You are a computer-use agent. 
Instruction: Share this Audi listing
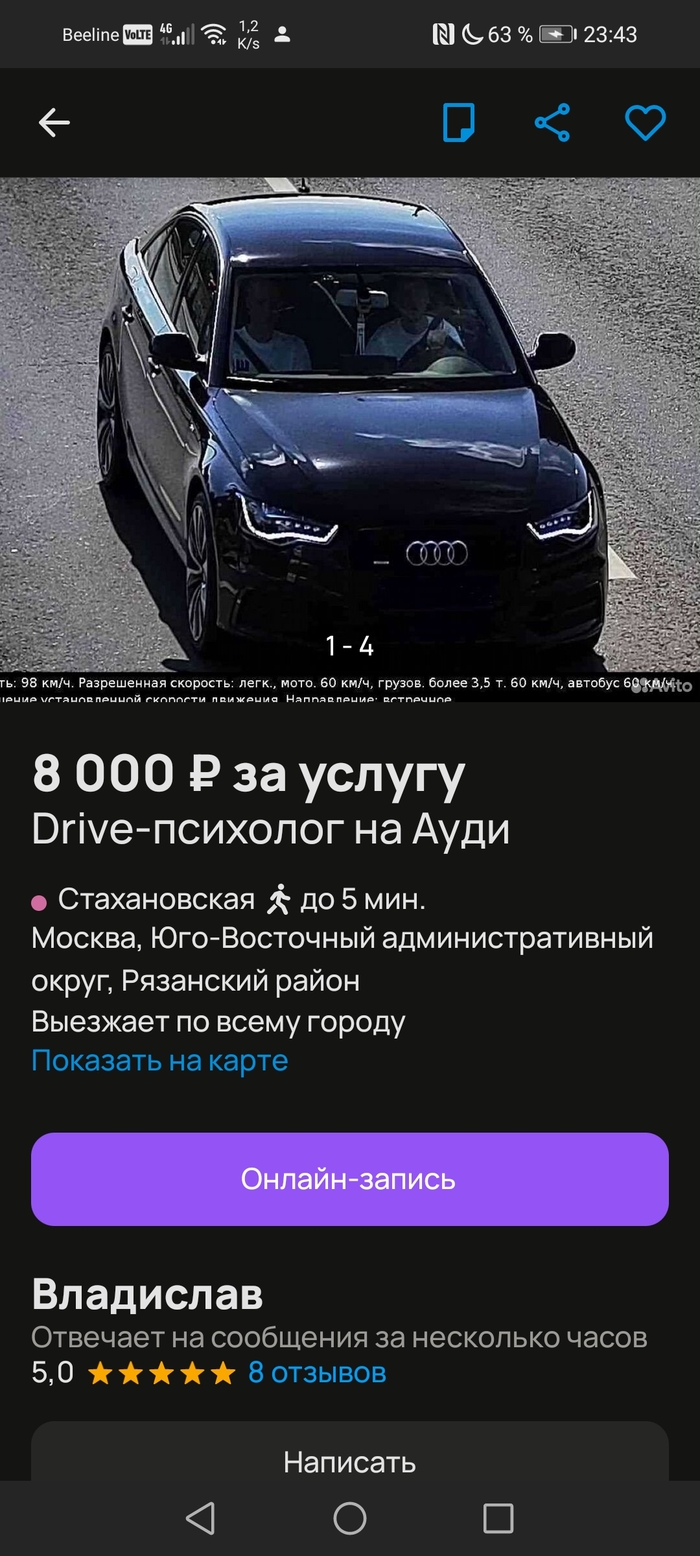click(552, 123)
